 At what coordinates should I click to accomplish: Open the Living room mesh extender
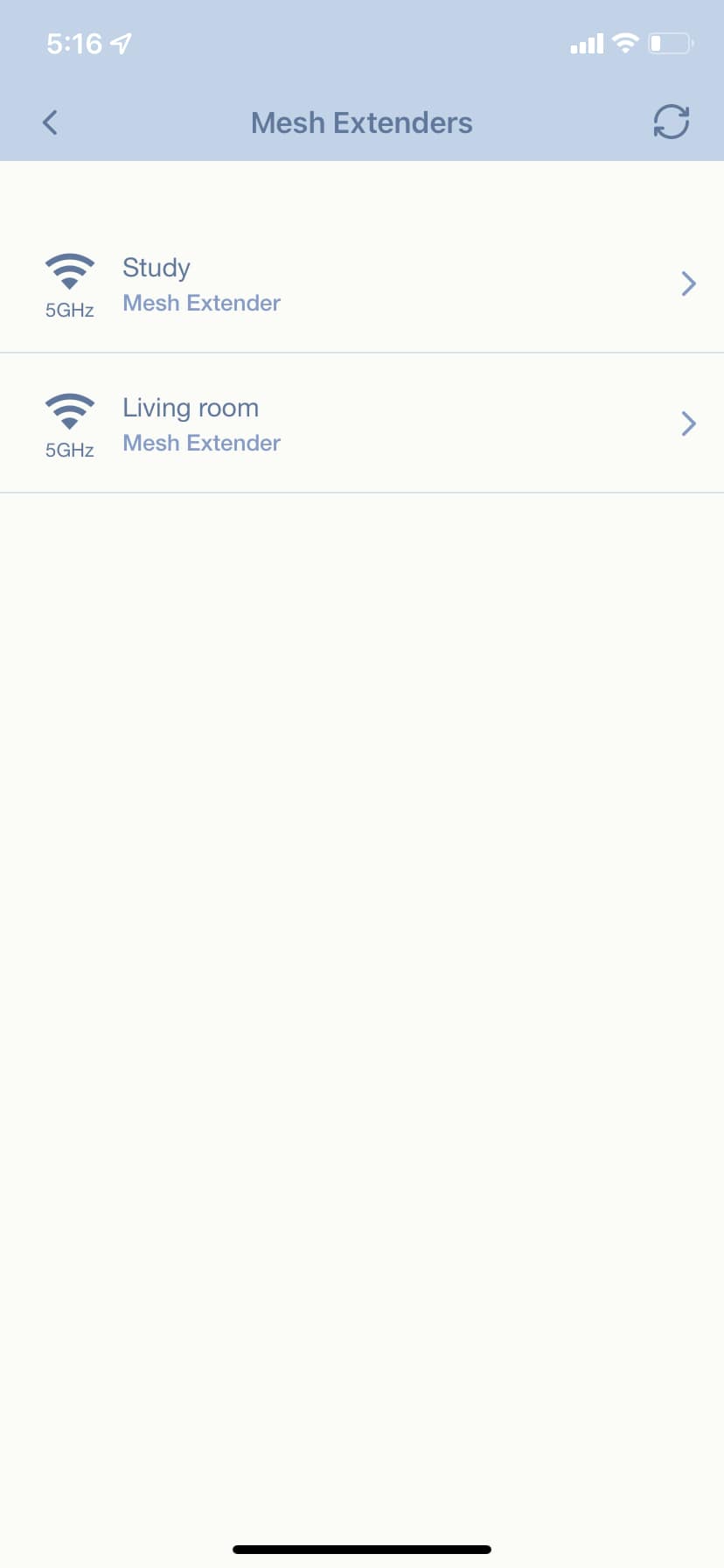[x=362, y=423]
